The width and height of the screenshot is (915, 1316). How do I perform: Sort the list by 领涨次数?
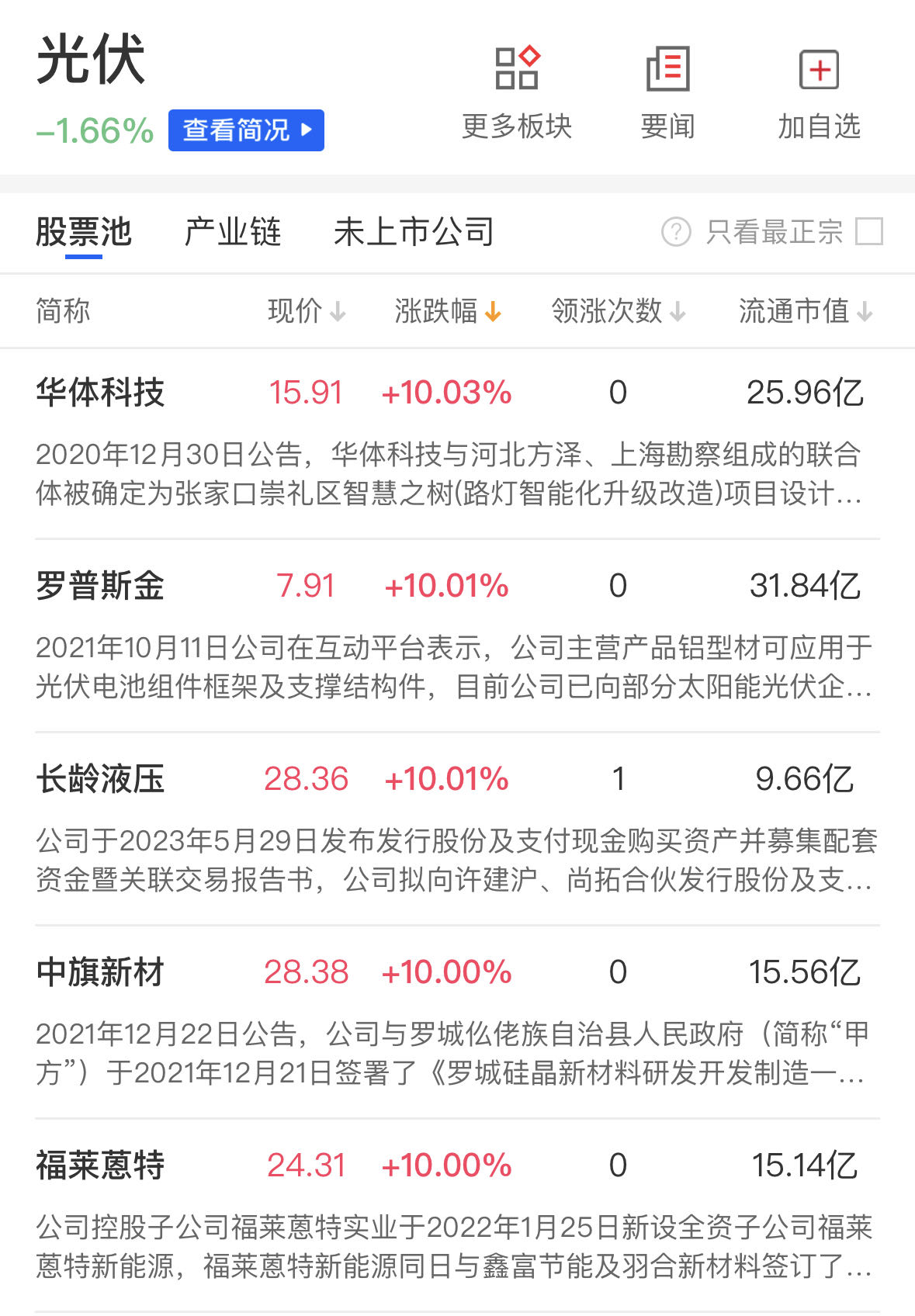point(618,311)
